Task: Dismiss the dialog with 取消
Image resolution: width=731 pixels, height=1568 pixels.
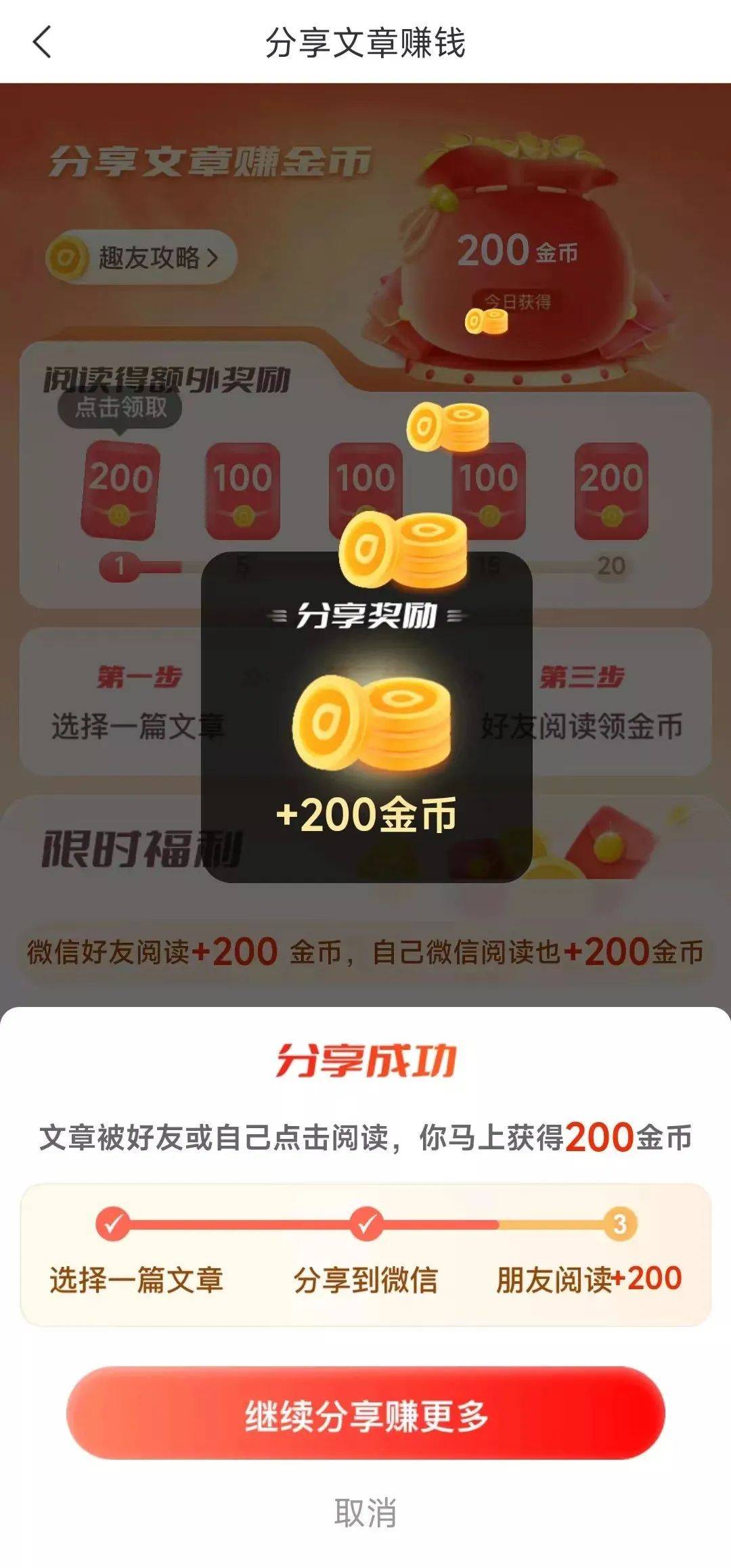Action: click(x=365, y=1512)
